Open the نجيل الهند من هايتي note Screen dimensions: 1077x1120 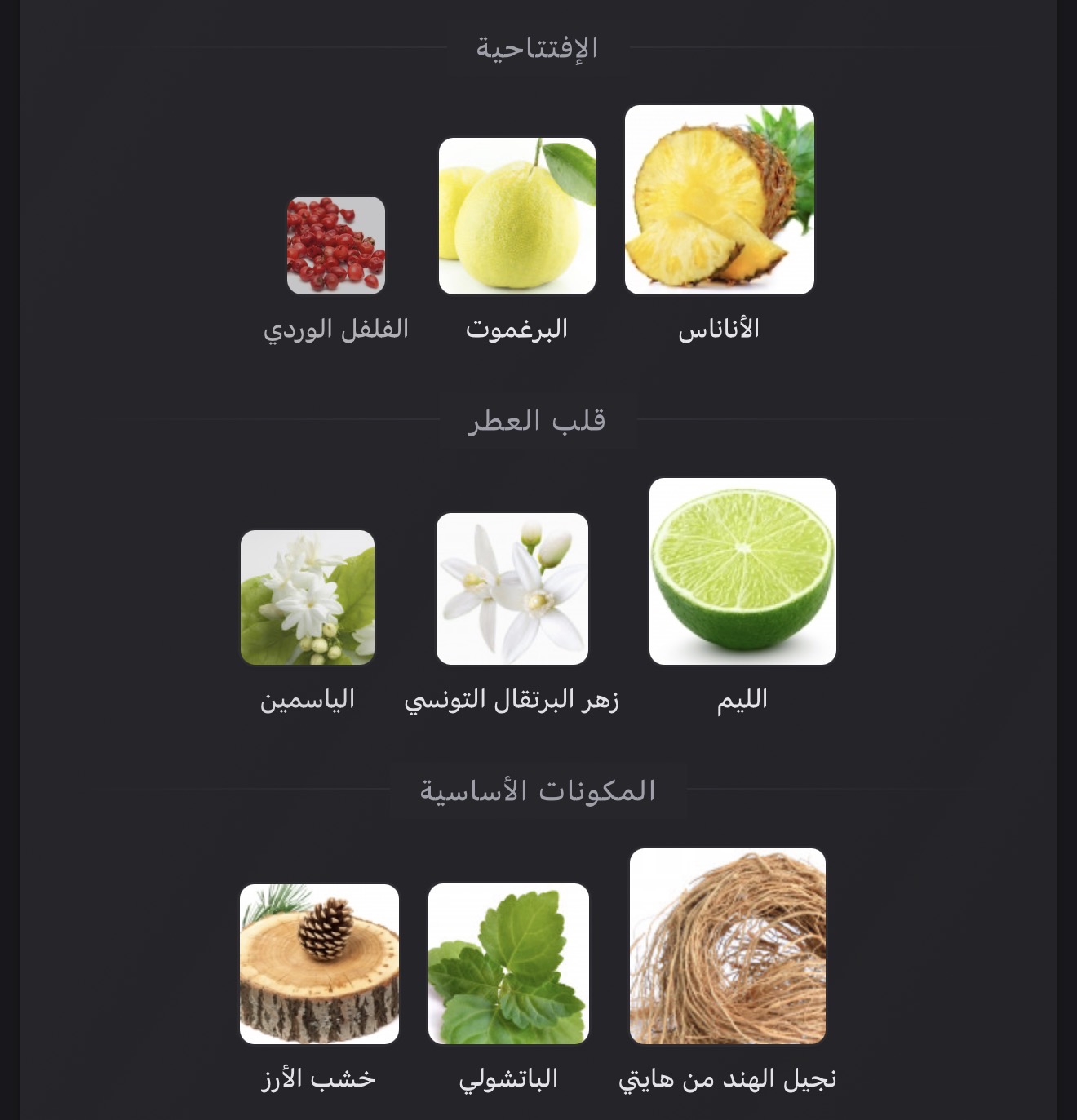point(727,946)
